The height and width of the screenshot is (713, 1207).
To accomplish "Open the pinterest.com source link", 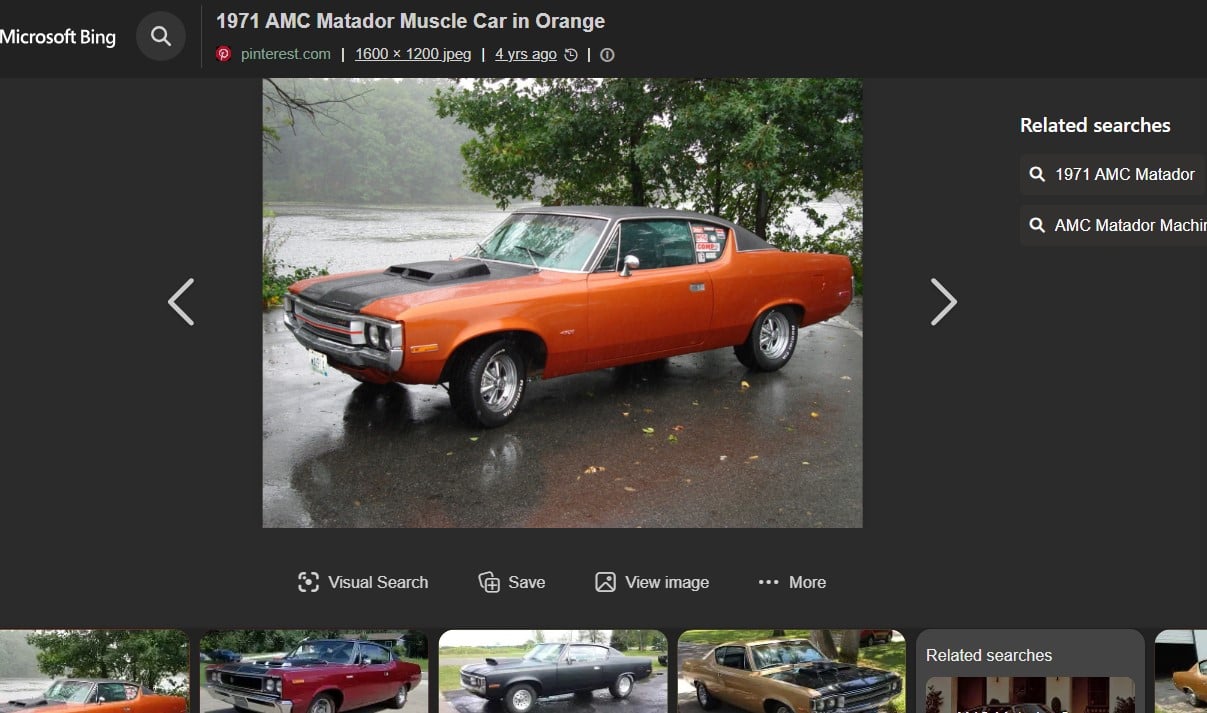I will pos(285,54).
